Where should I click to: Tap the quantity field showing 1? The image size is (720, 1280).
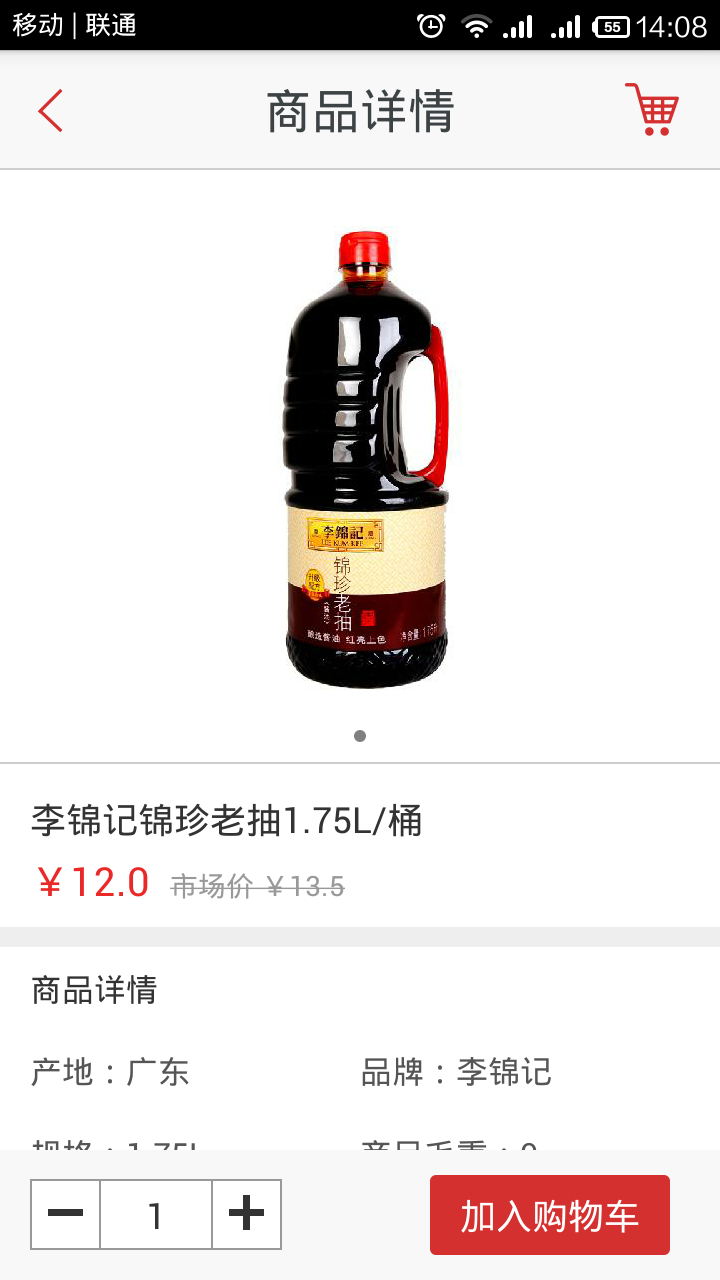pyautogui.click(x=156, y=1214)
